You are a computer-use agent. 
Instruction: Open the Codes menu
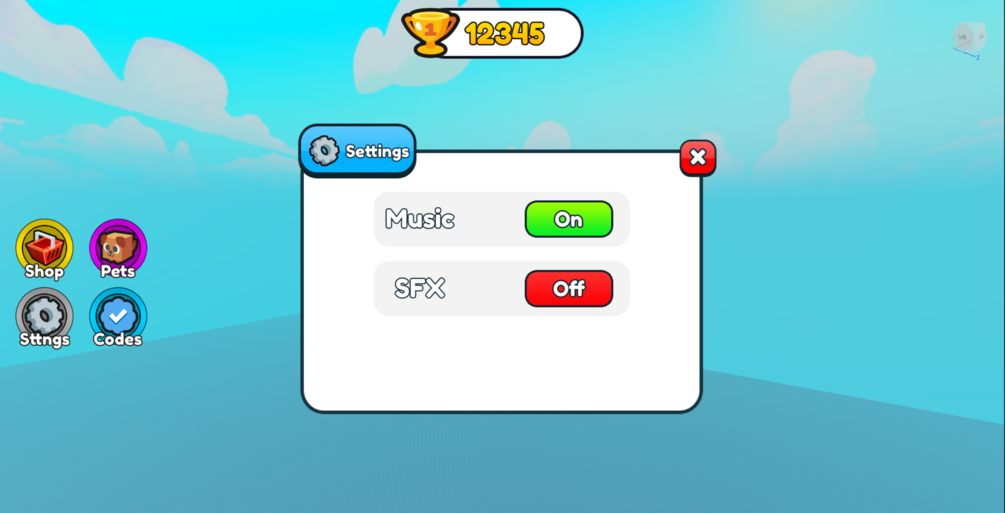[118, 316]
